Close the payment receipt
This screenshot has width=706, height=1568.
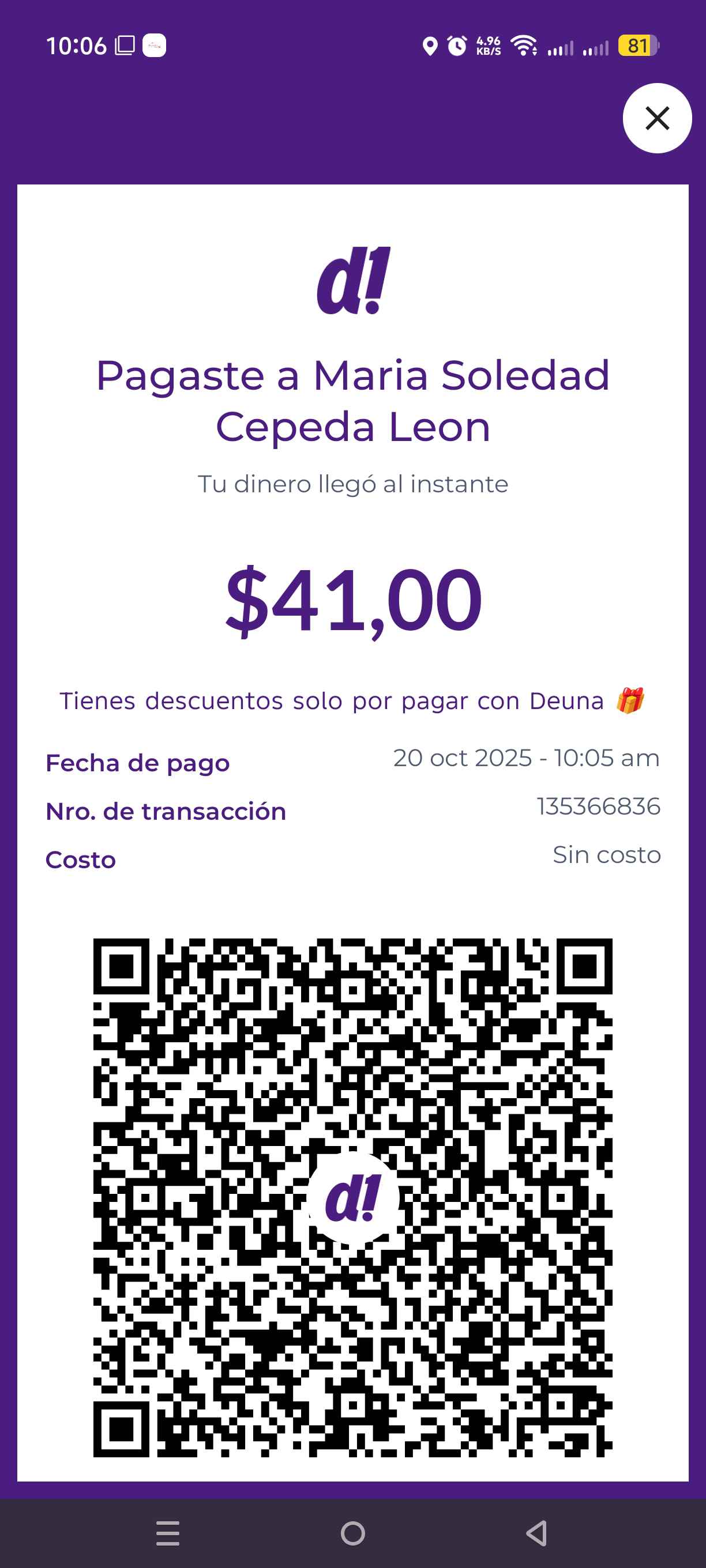(x=656, y=118)
